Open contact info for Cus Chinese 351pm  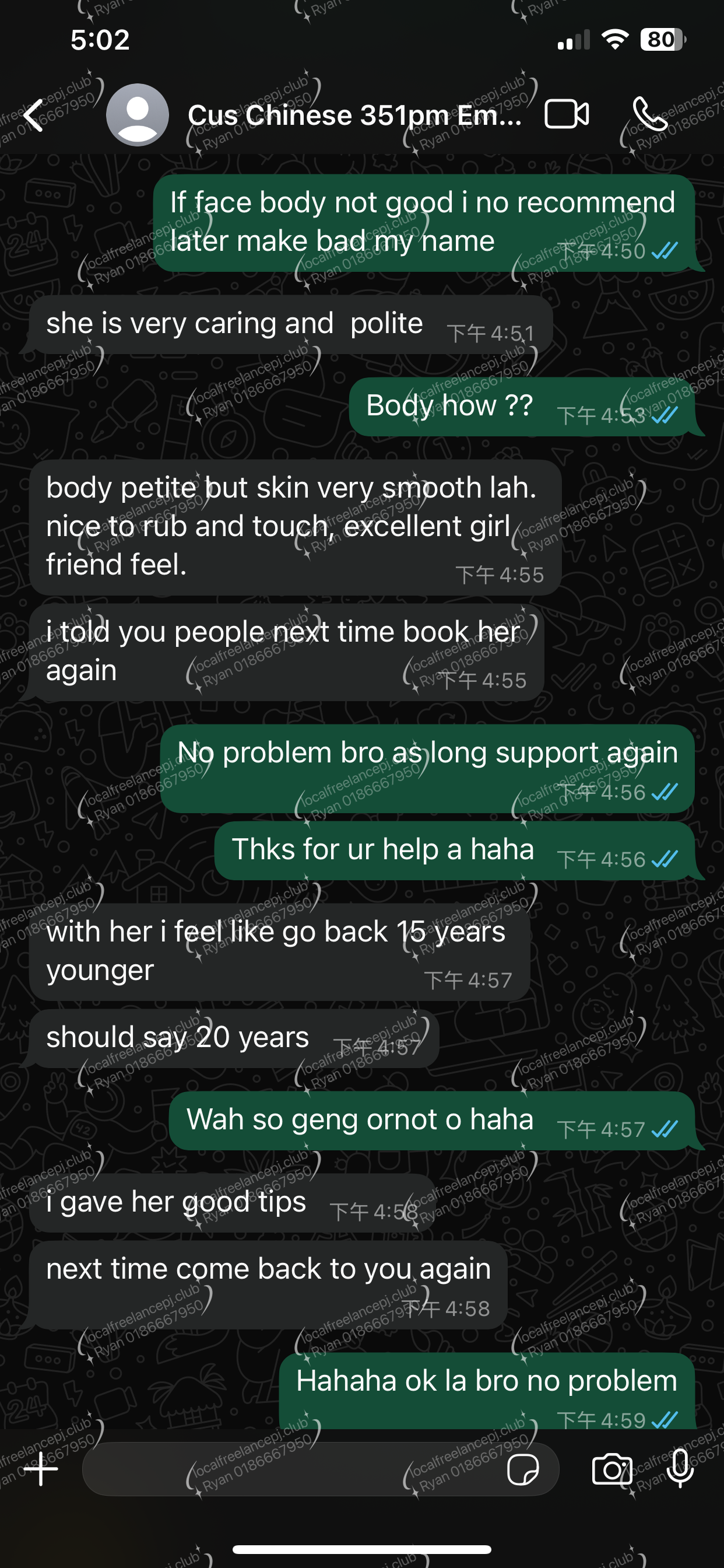tap(354, 115)
